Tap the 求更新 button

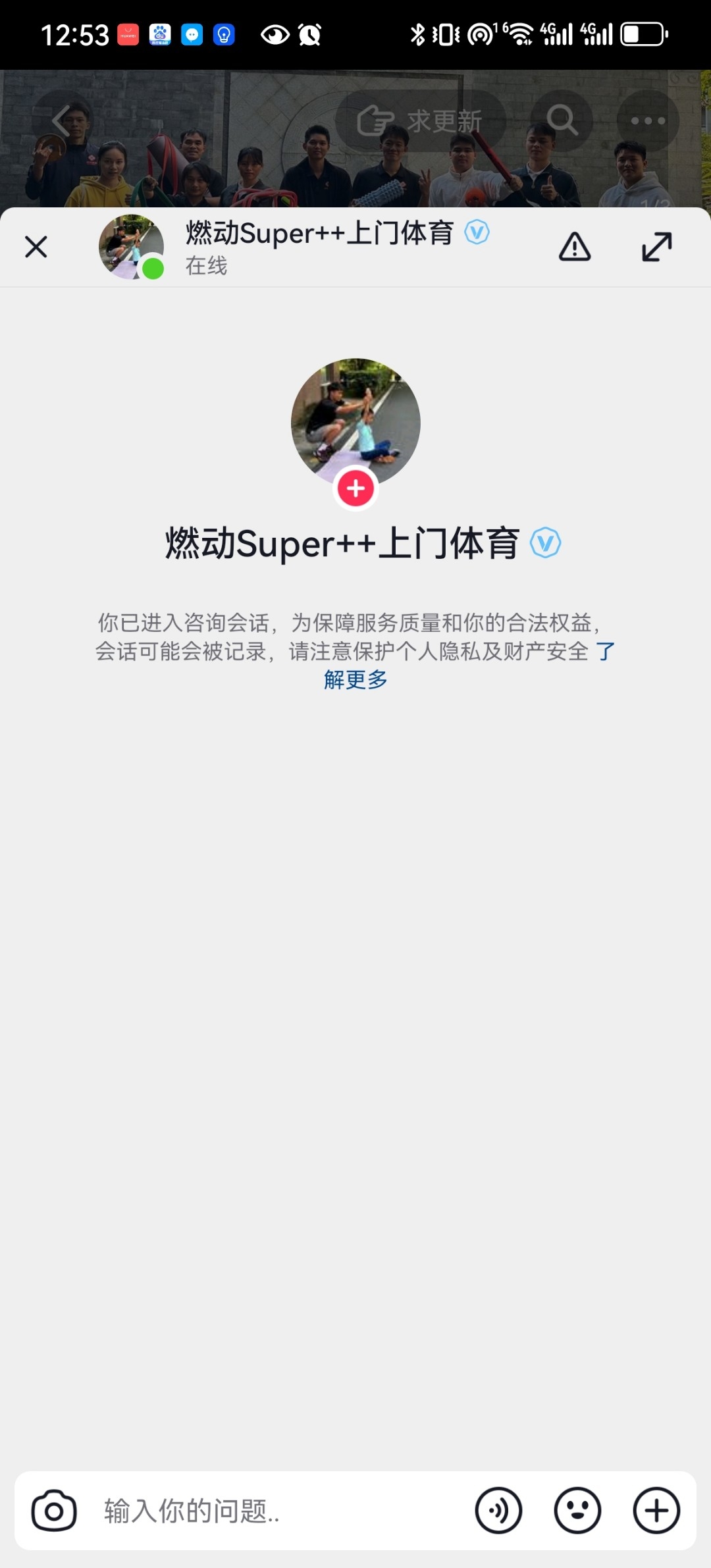[x=421, y=121]
